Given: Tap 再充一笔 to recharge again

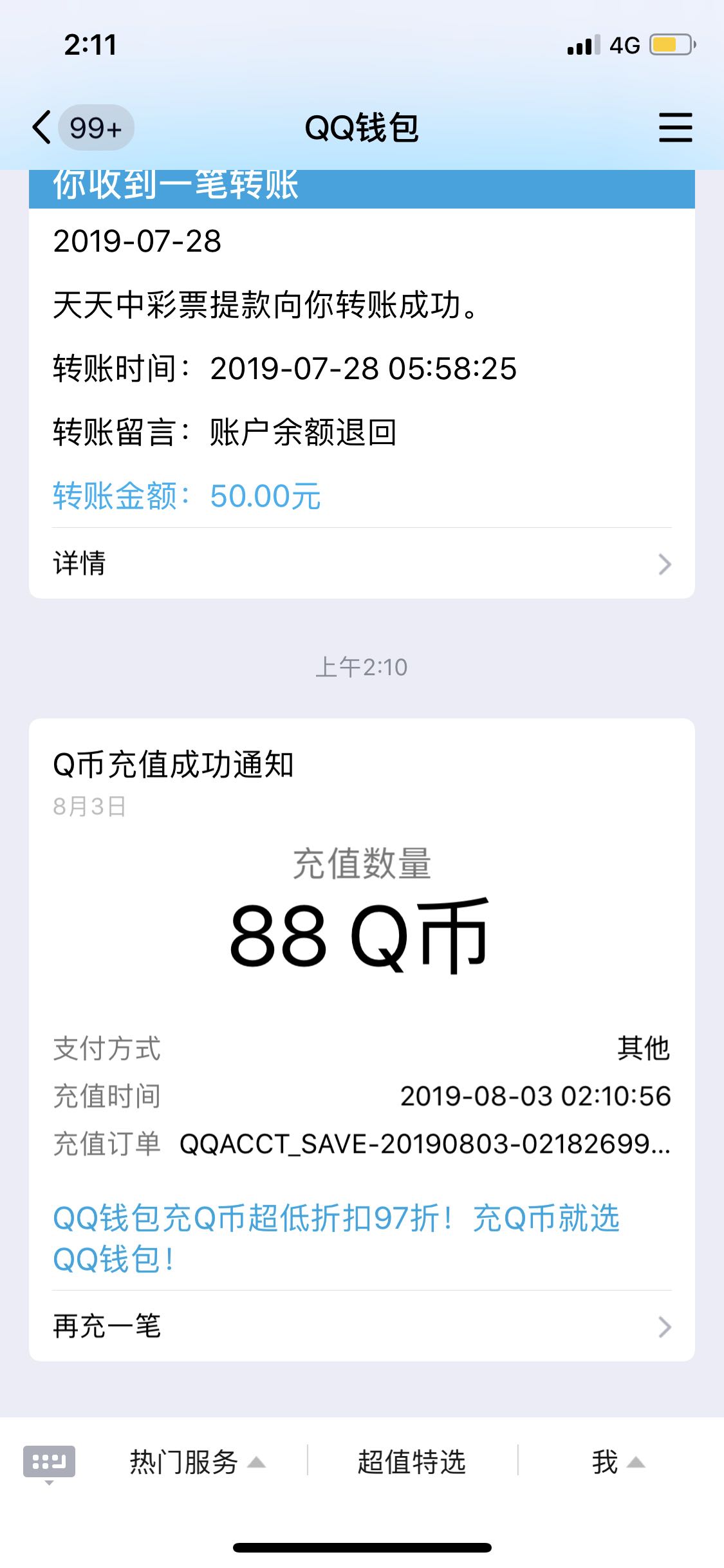Looking at the screenshot, I should point(361,1326).
